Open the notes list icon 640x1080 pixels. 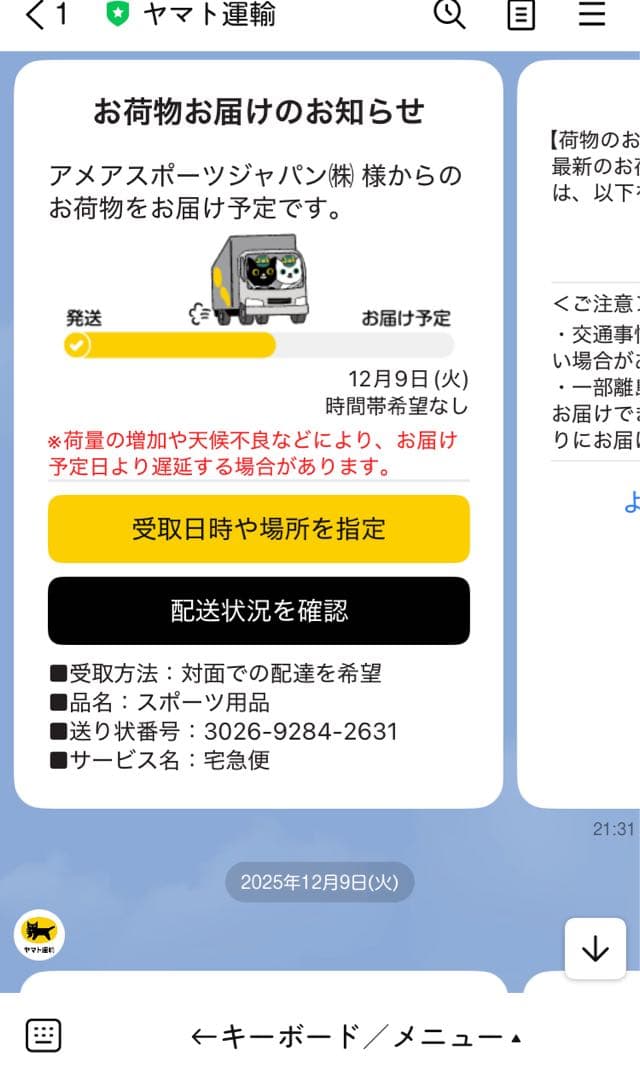(521, 15)
